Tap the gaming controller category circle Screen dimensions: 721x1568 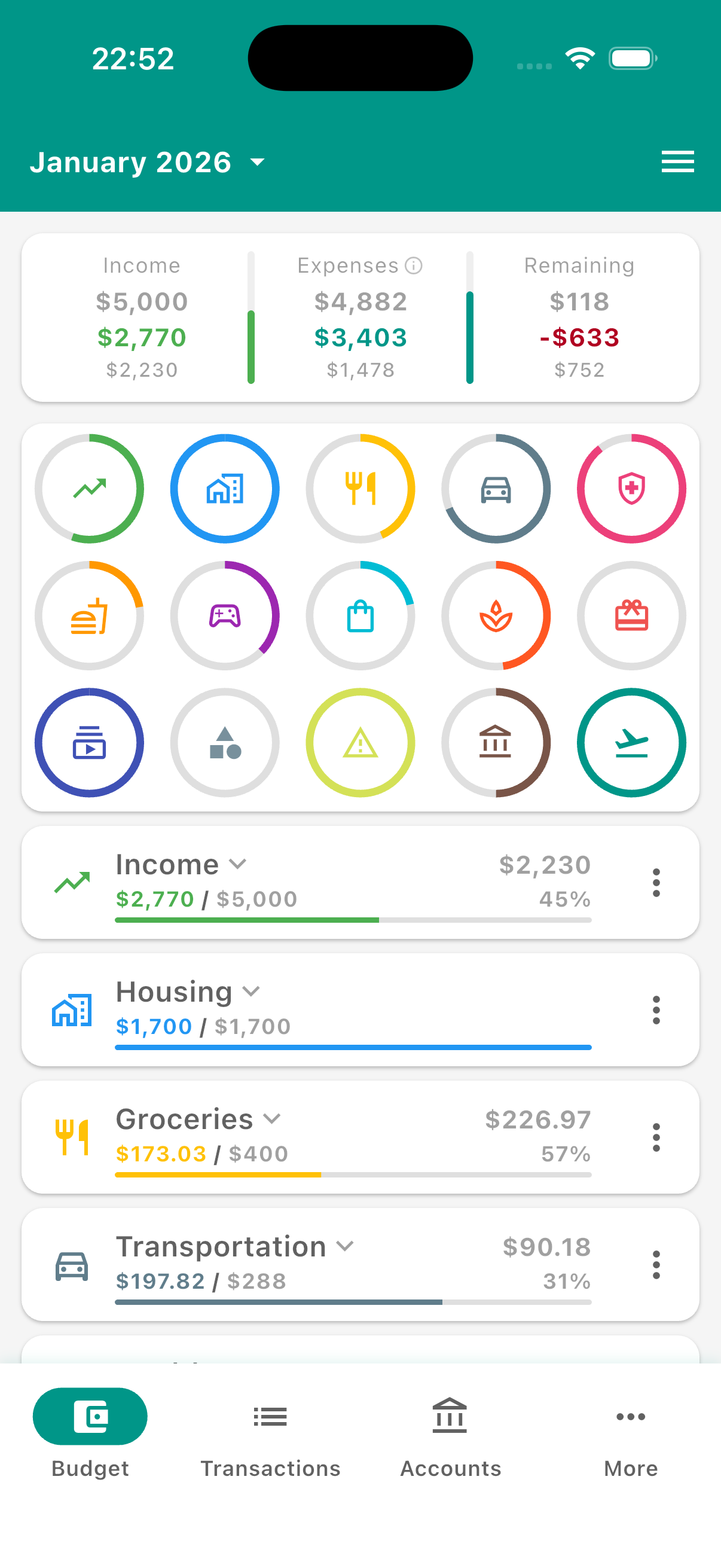click(225, 615)
